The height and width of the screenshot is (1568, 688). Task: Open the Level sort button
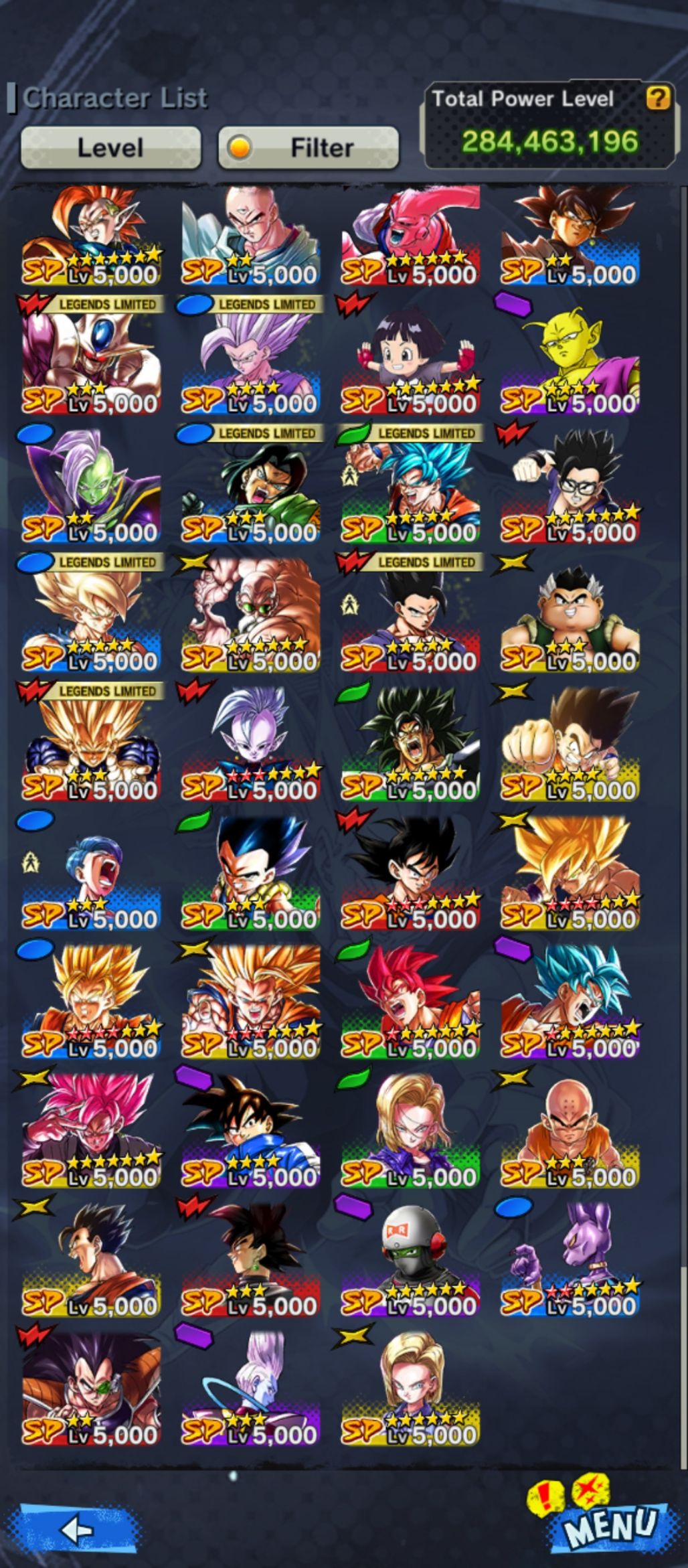tap(110, 147)
